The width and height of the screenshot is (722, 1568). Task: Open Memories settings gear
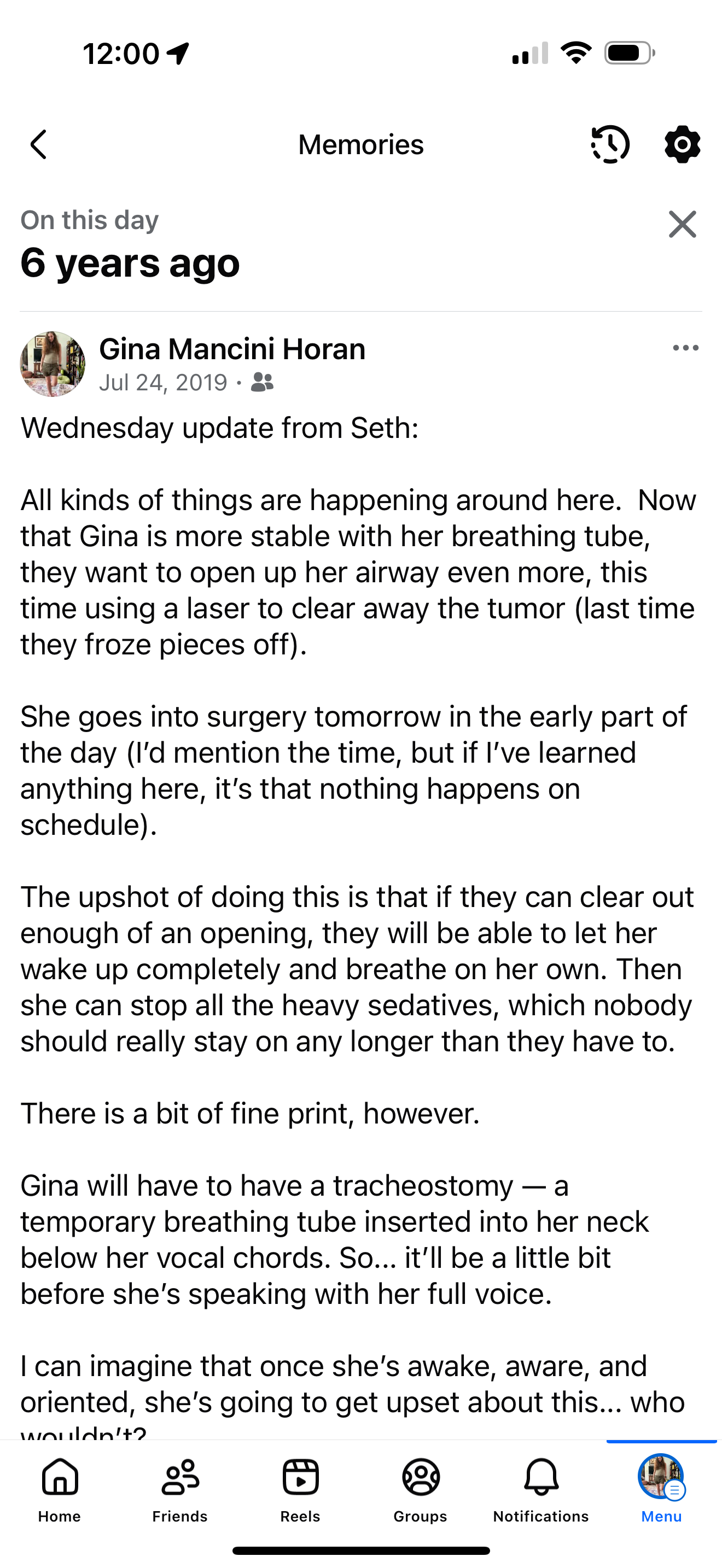[682, 145]
